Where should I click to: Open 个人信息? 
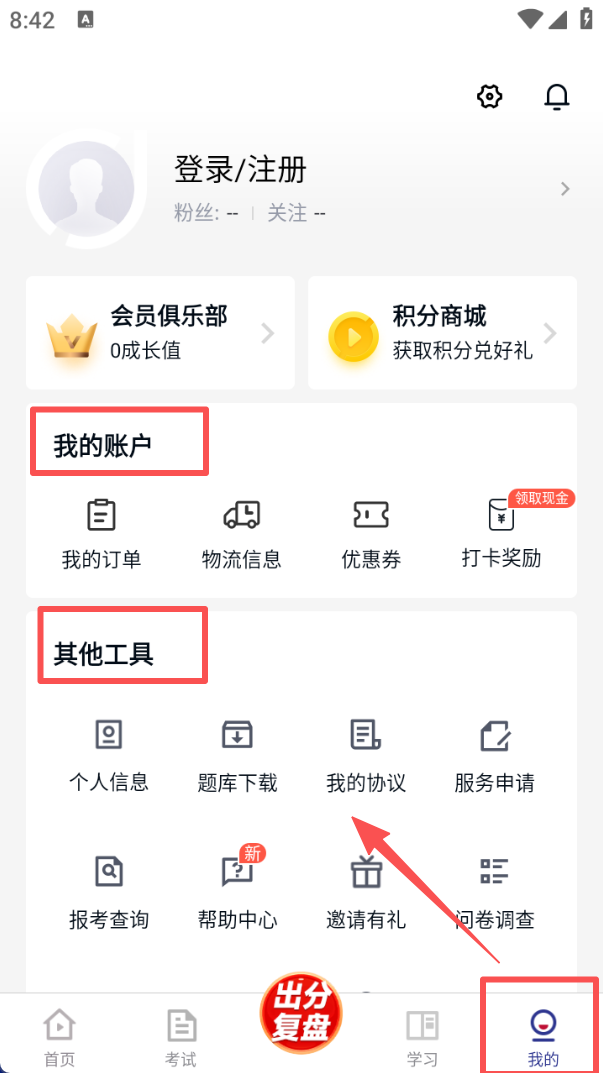108,755
